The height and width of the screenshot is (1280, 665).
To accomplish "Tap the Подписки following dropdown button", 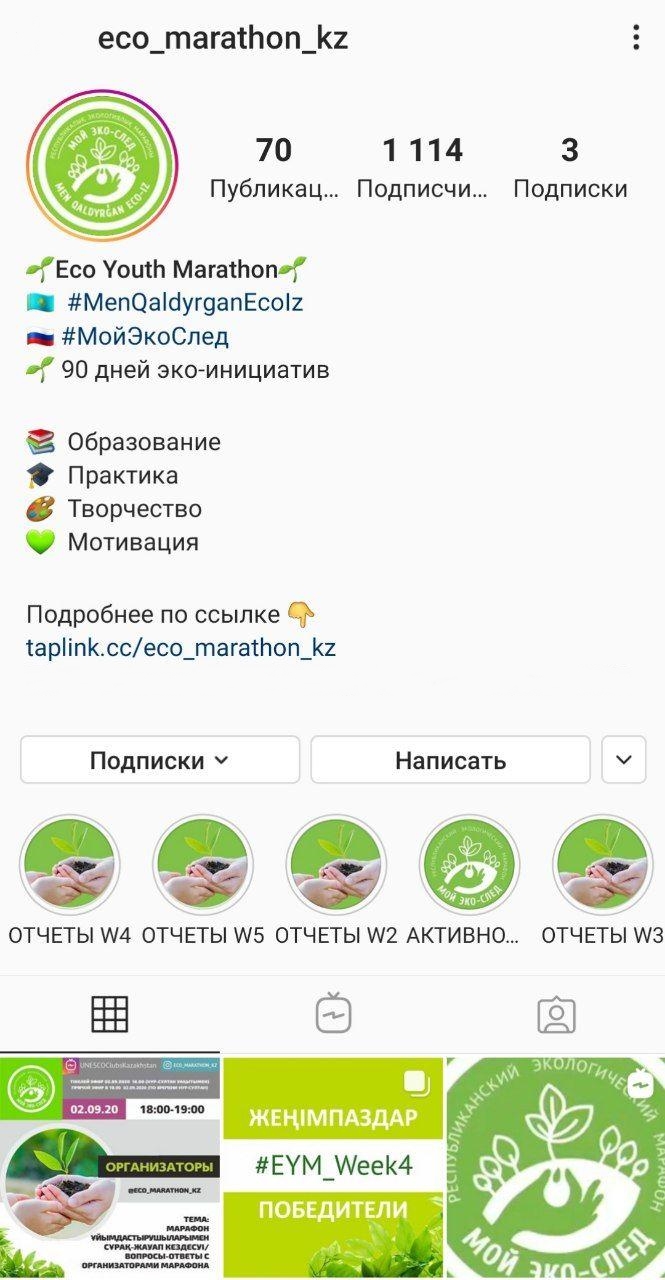I will pos(160,760).
